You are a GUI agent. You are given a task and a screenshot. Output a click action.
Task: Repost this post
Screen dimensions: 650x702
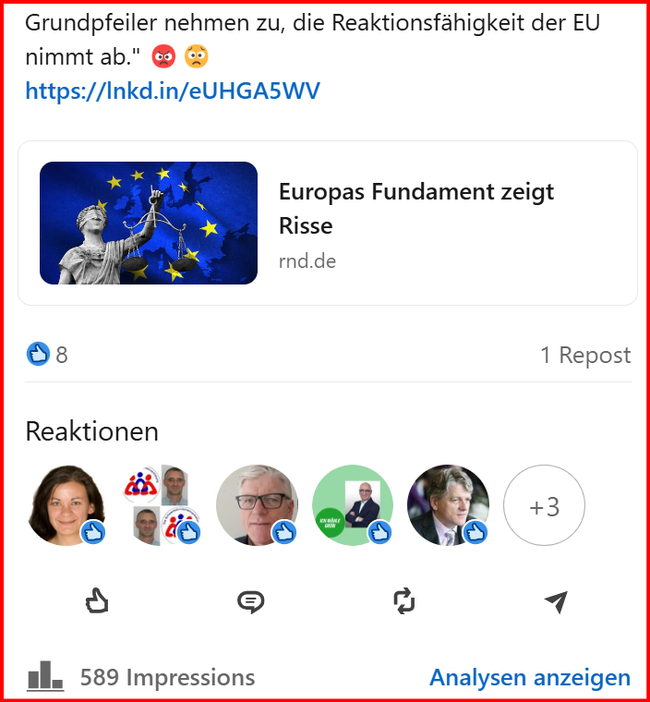[404, 601]
